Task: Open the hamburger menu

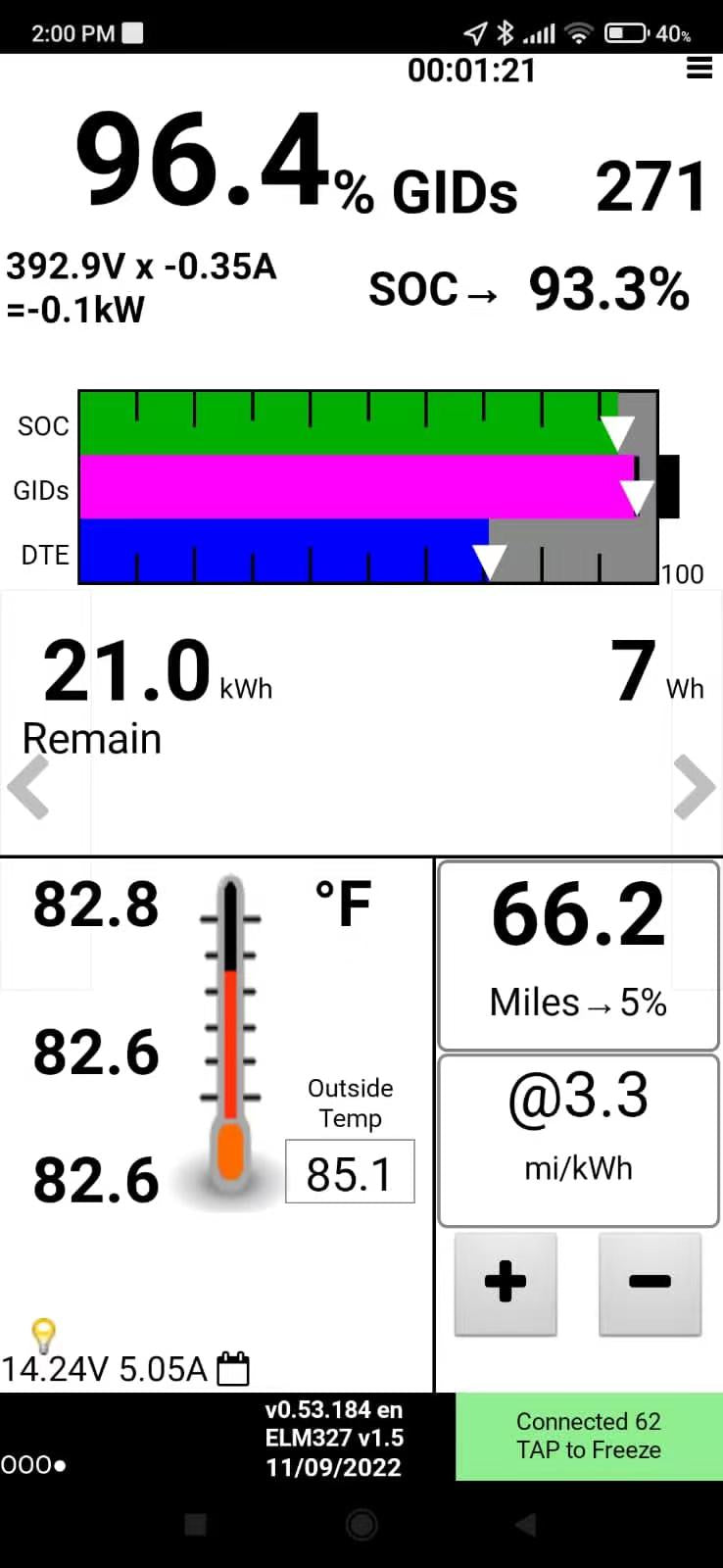Action: pyautogui.click(x=699, y=69)
